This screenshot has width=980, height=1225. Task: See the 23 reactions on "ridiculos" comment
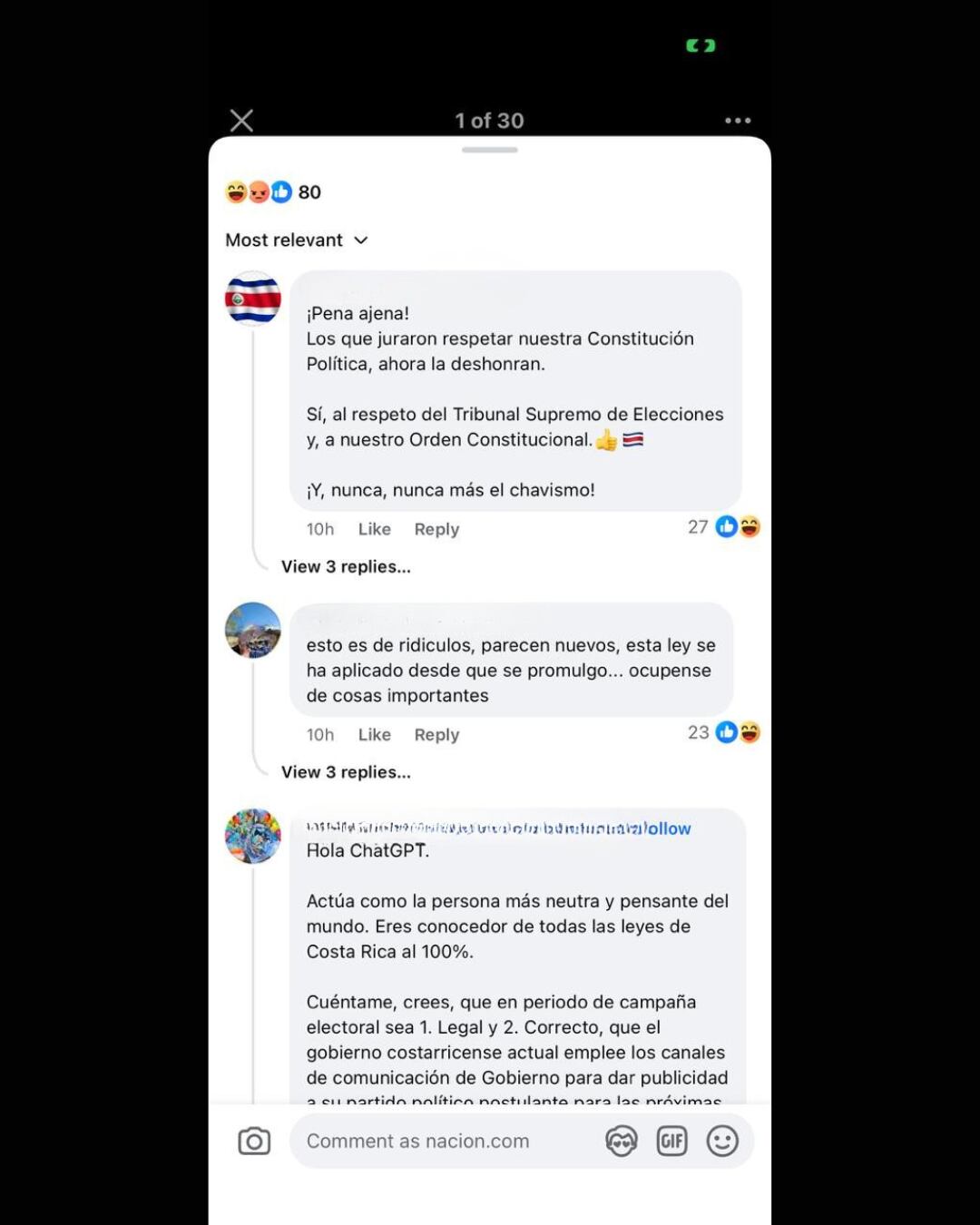pos(724,733)
